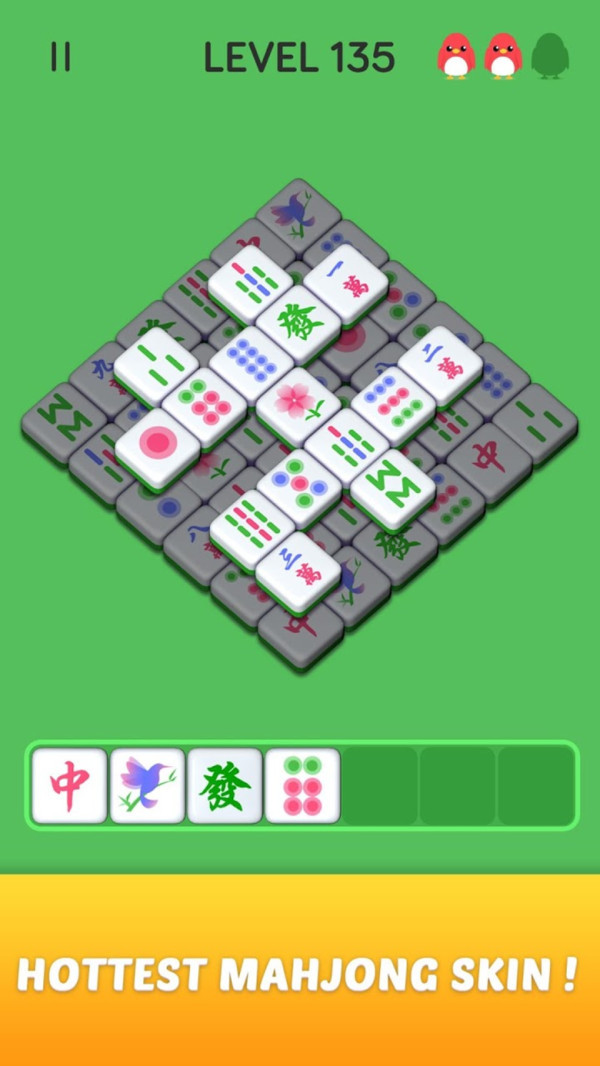Collect the white green 發 tile on the board

coord(298,319)
